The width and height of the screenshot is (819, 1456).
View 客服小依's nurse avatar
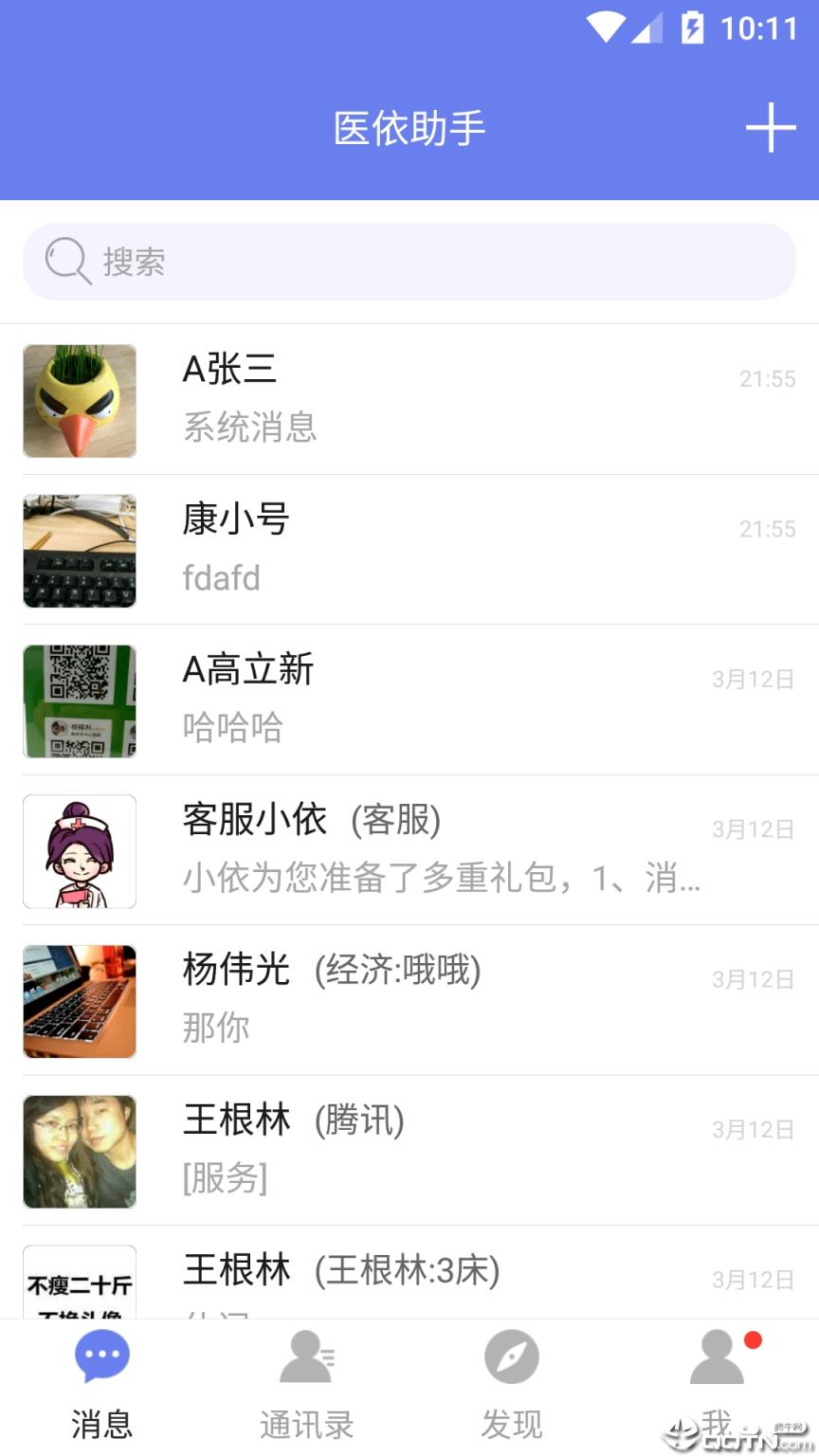point(79,851)
